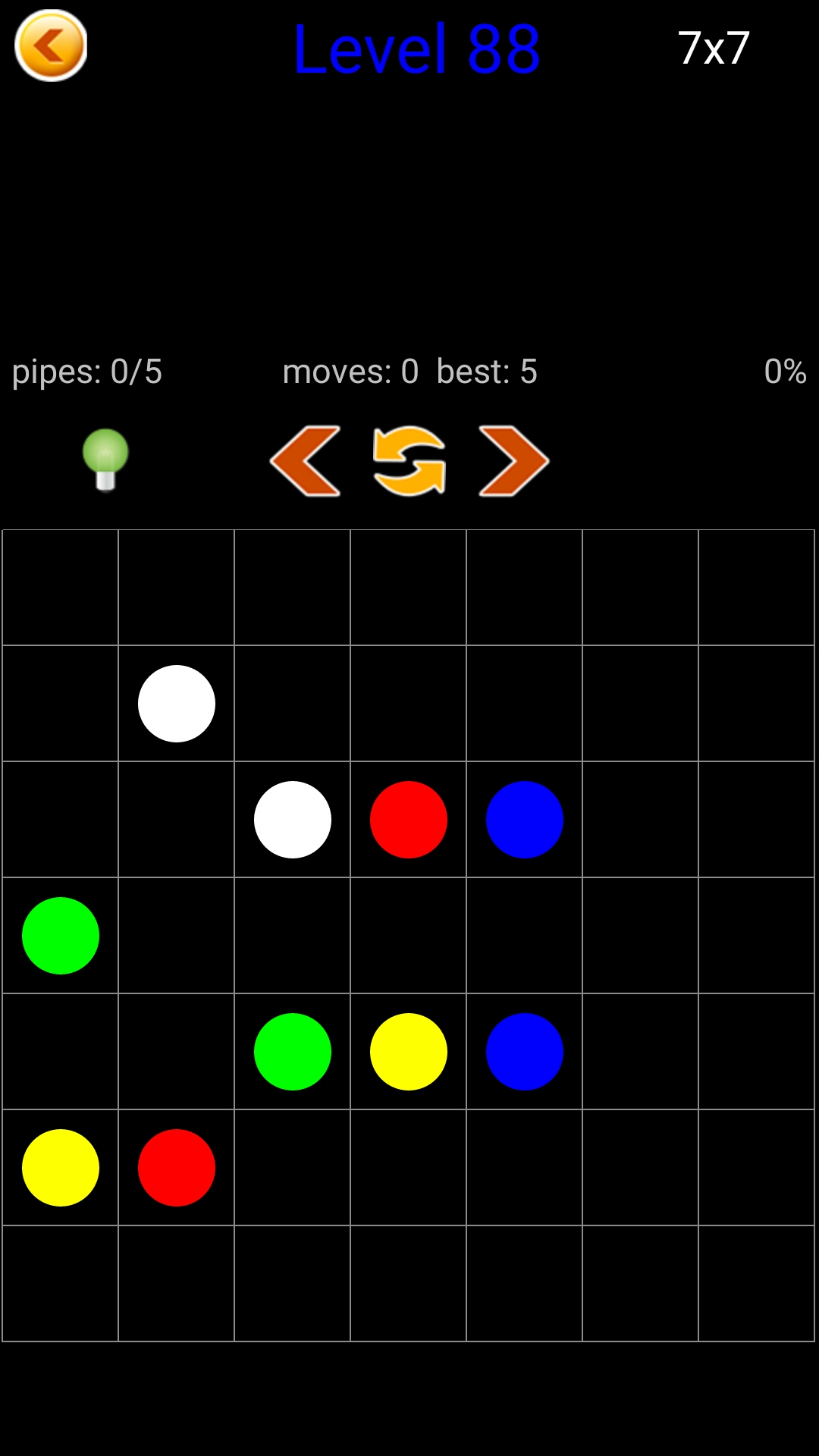Go to the previous level
This screenshot has height=1456, width=819.
[306, 461]
